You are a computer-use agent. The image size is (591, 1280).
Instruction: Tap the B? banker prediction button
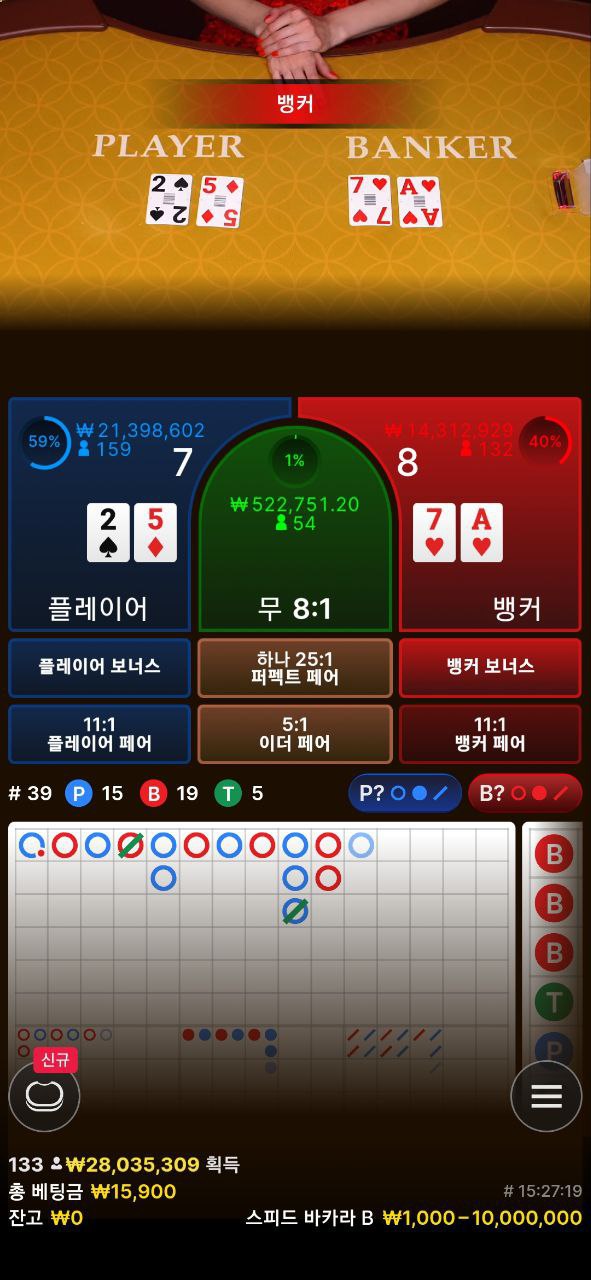(x=525, y=793)
